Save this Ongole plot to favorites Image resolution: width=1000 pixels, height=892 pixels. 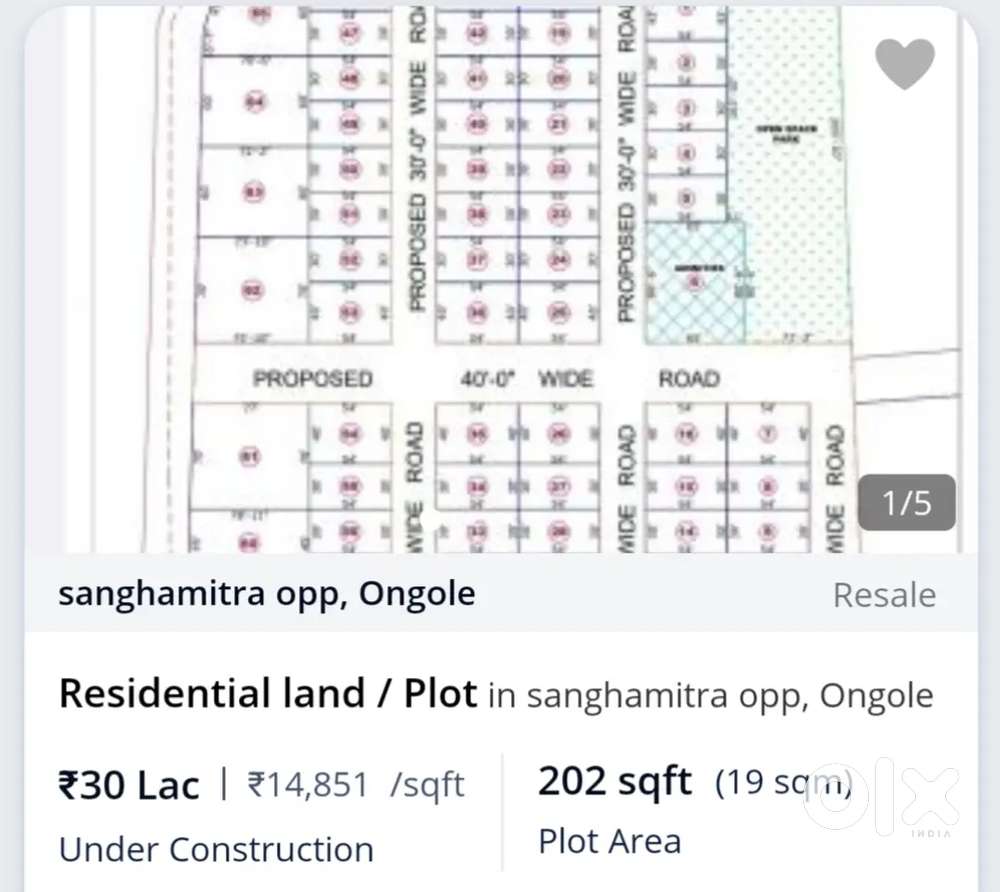tap(904, 64)
